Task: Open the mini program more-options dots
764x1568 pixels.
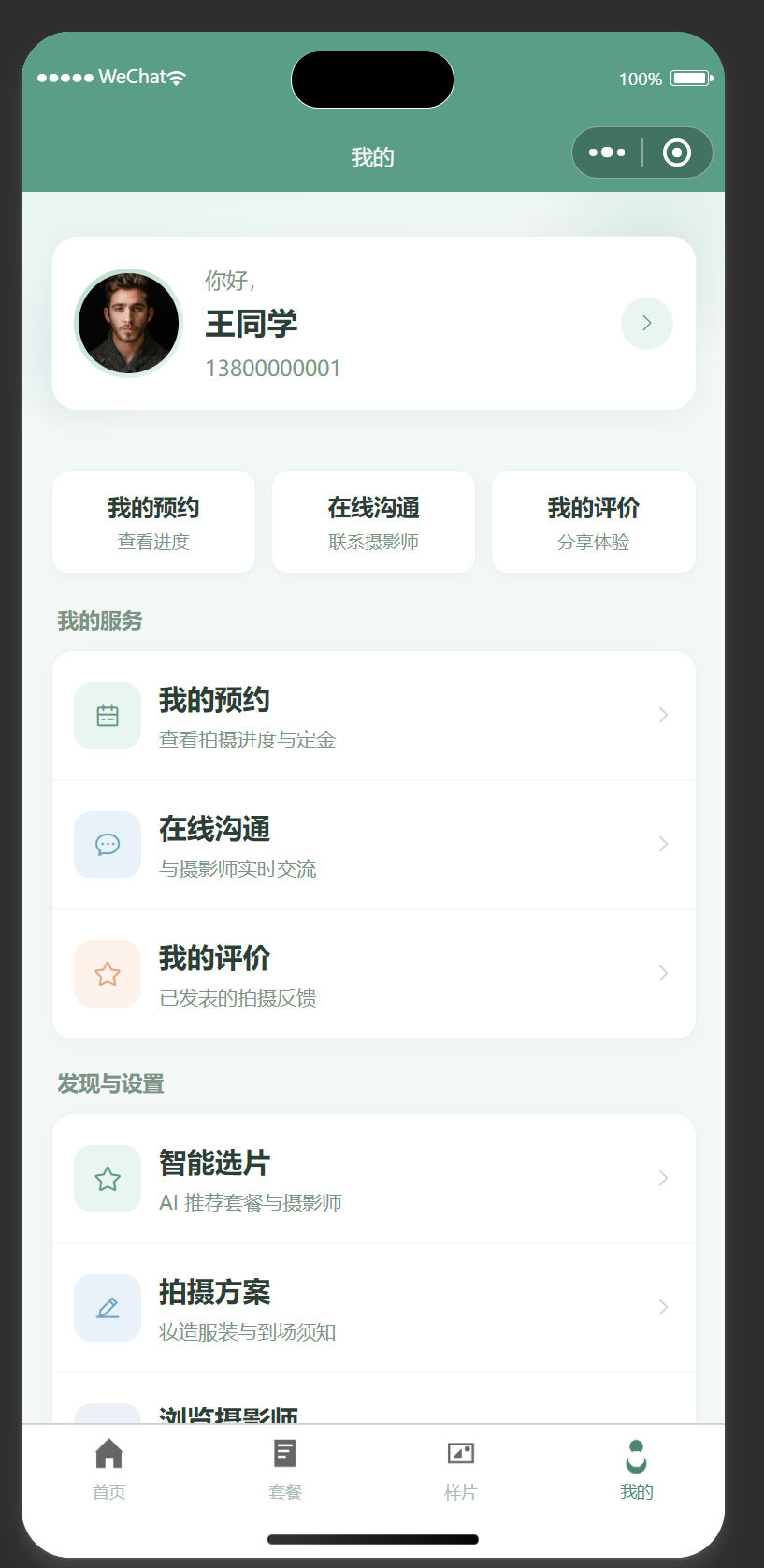Action: 607,152
